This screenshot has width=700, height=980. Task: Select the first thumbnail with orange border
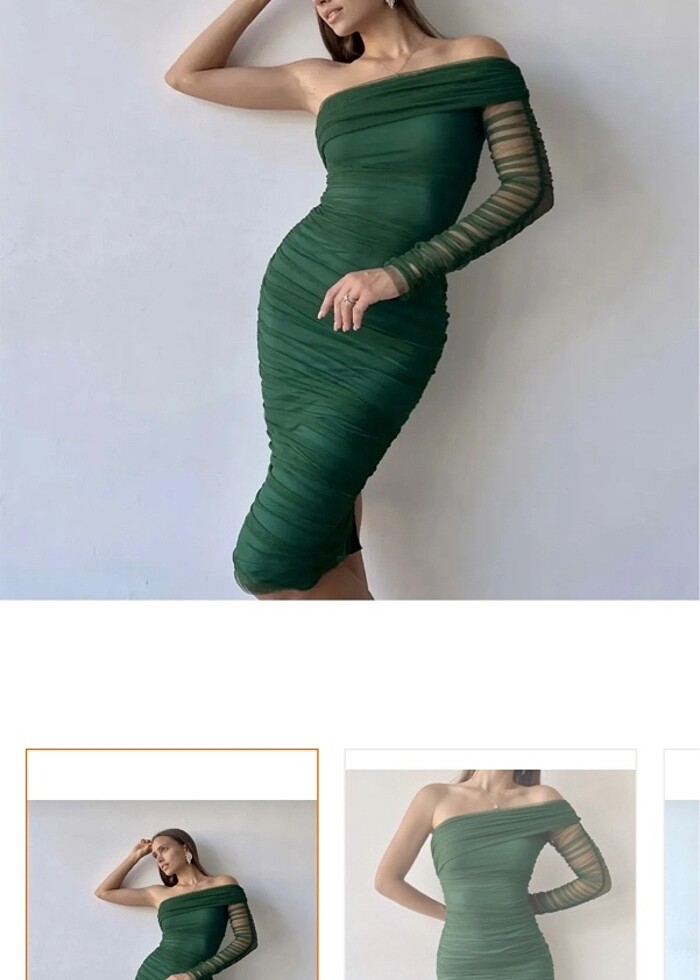point(172,865)
